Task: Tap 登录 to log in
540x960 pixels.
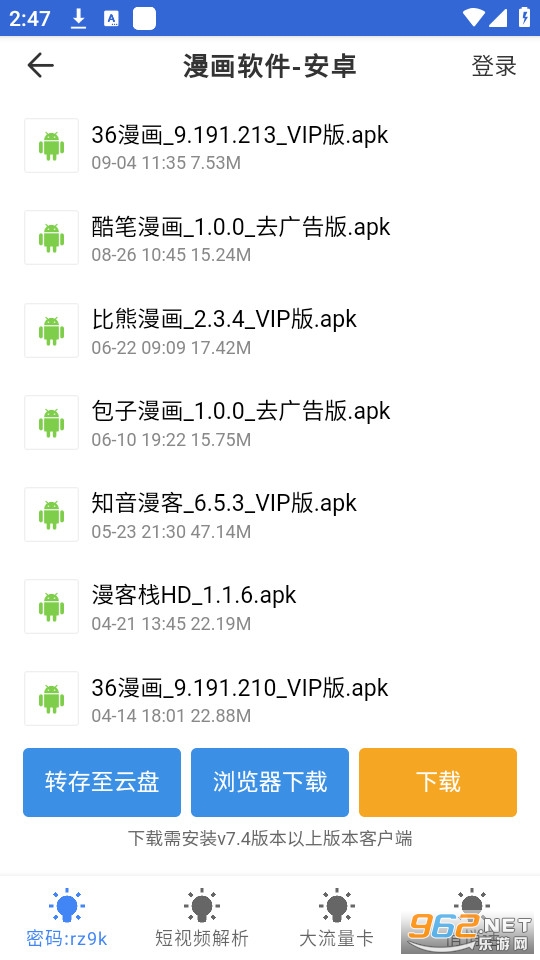Action: tap(493, 66)
